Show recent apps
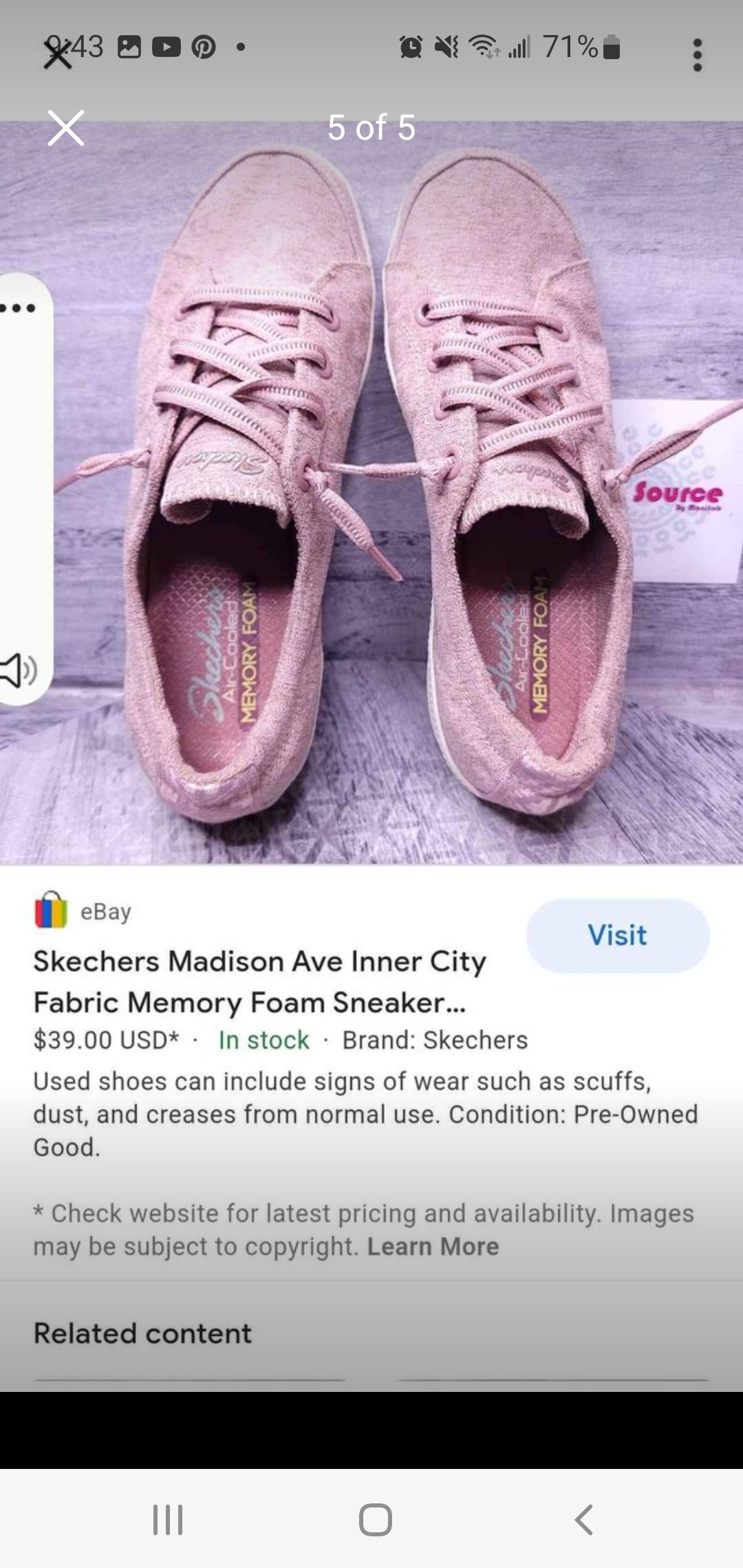Screen dimensions: 743x1568 coord(167,1520)
